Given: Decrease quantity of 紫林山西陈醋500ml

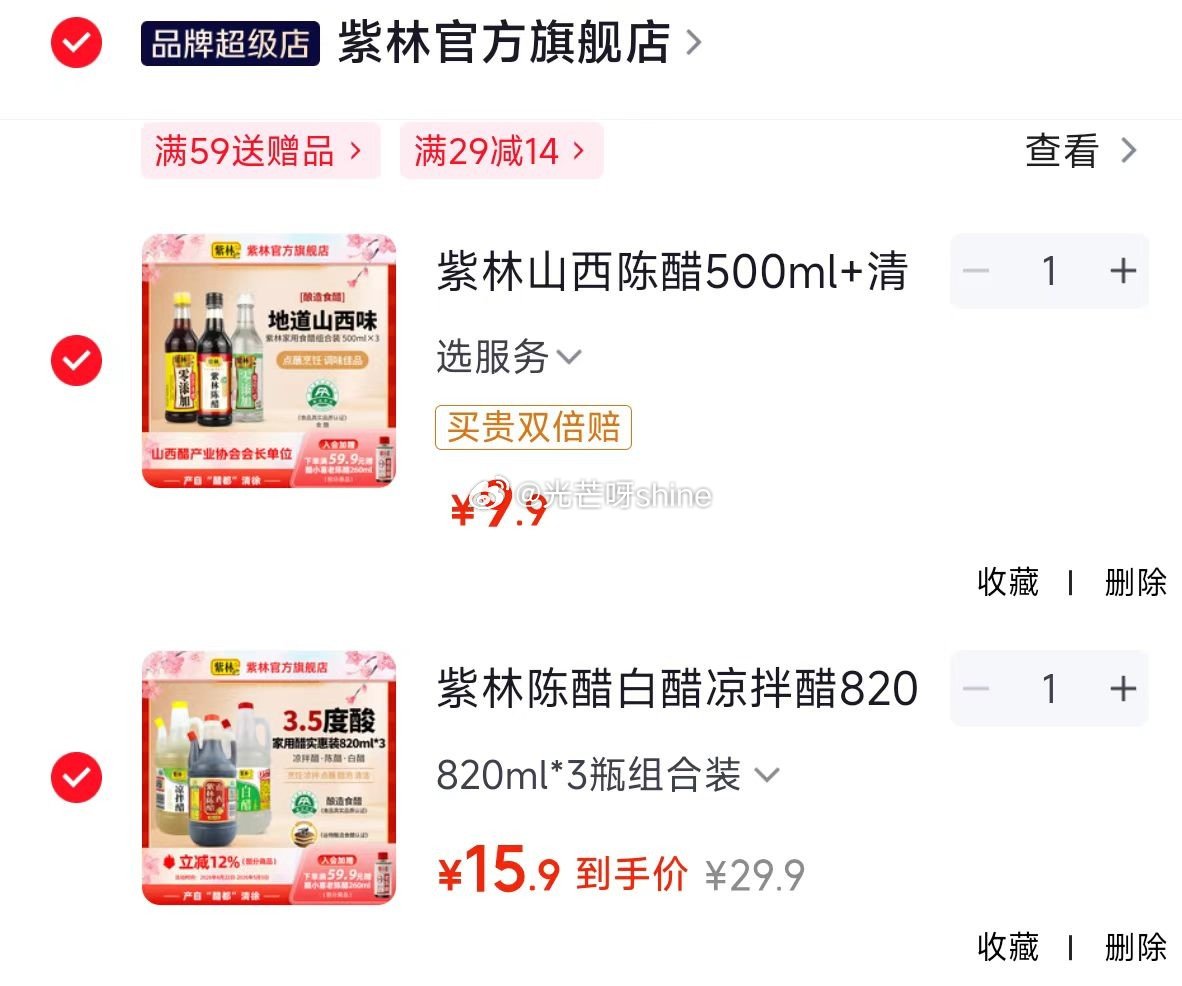Looking at the screenshot, I should pos(976,271).
